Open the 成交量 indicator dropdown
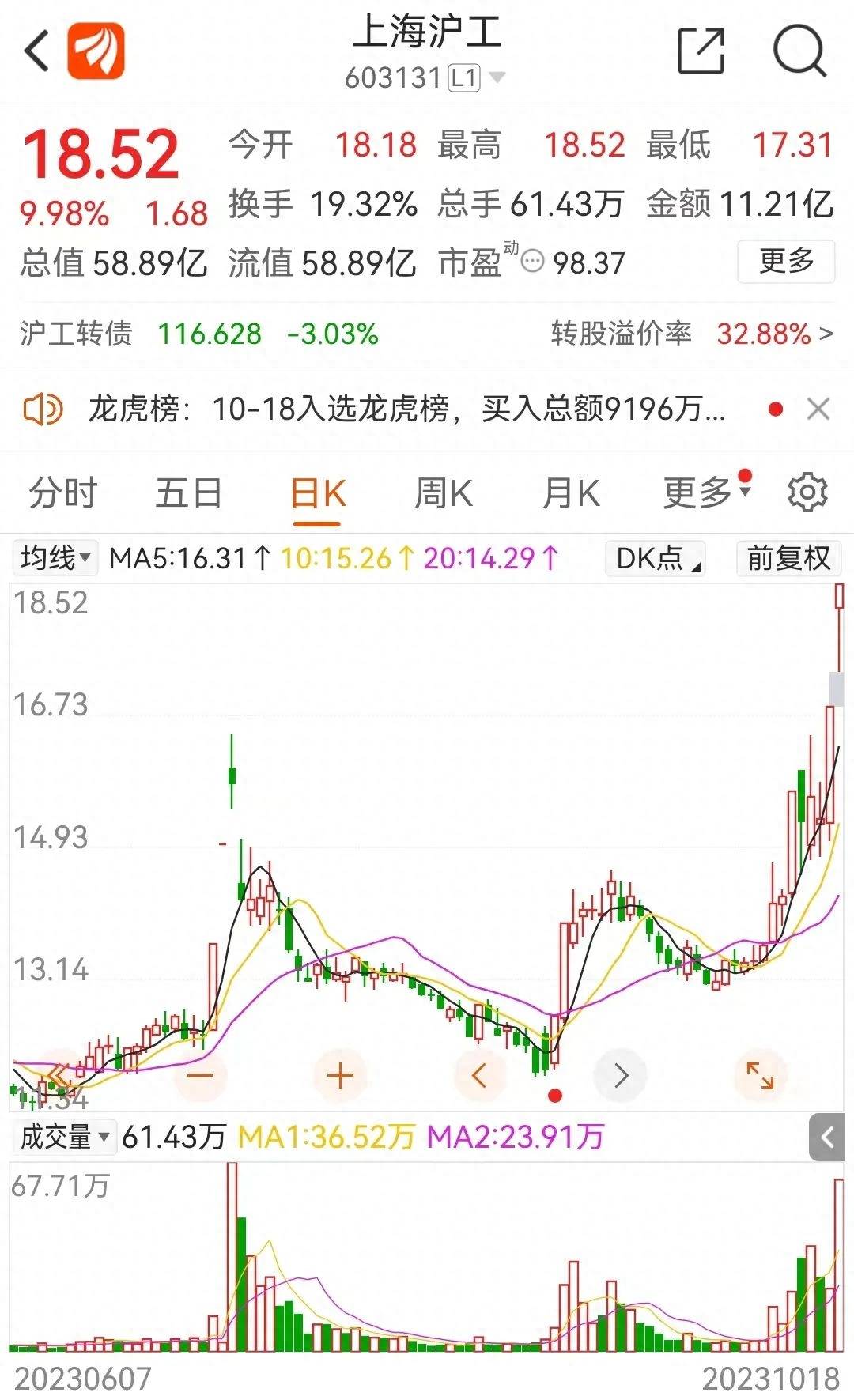The width and height of the screenshot is (854, 1400). (x=64, y=1138)
